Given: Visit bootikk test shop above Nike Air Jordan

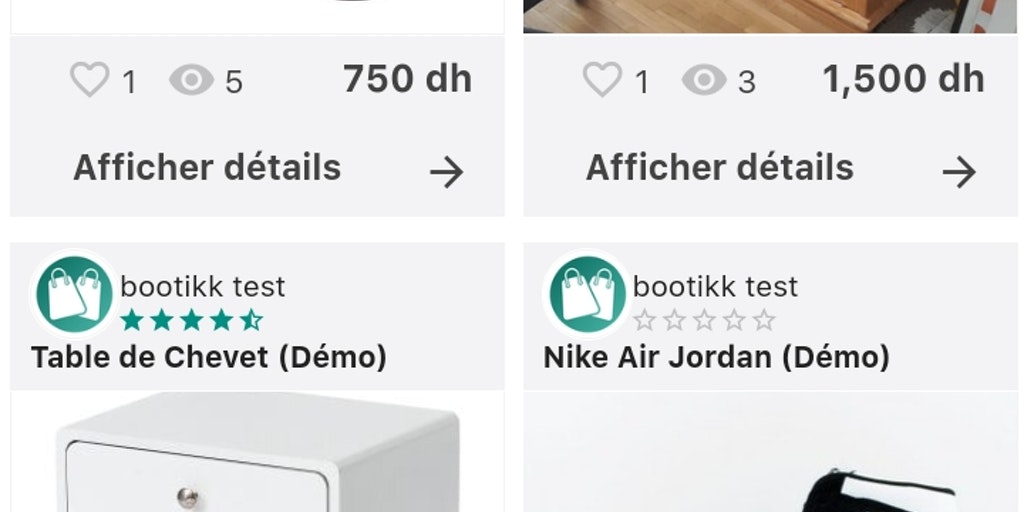Looking at the screenshot, I should [x=714, y=287].
